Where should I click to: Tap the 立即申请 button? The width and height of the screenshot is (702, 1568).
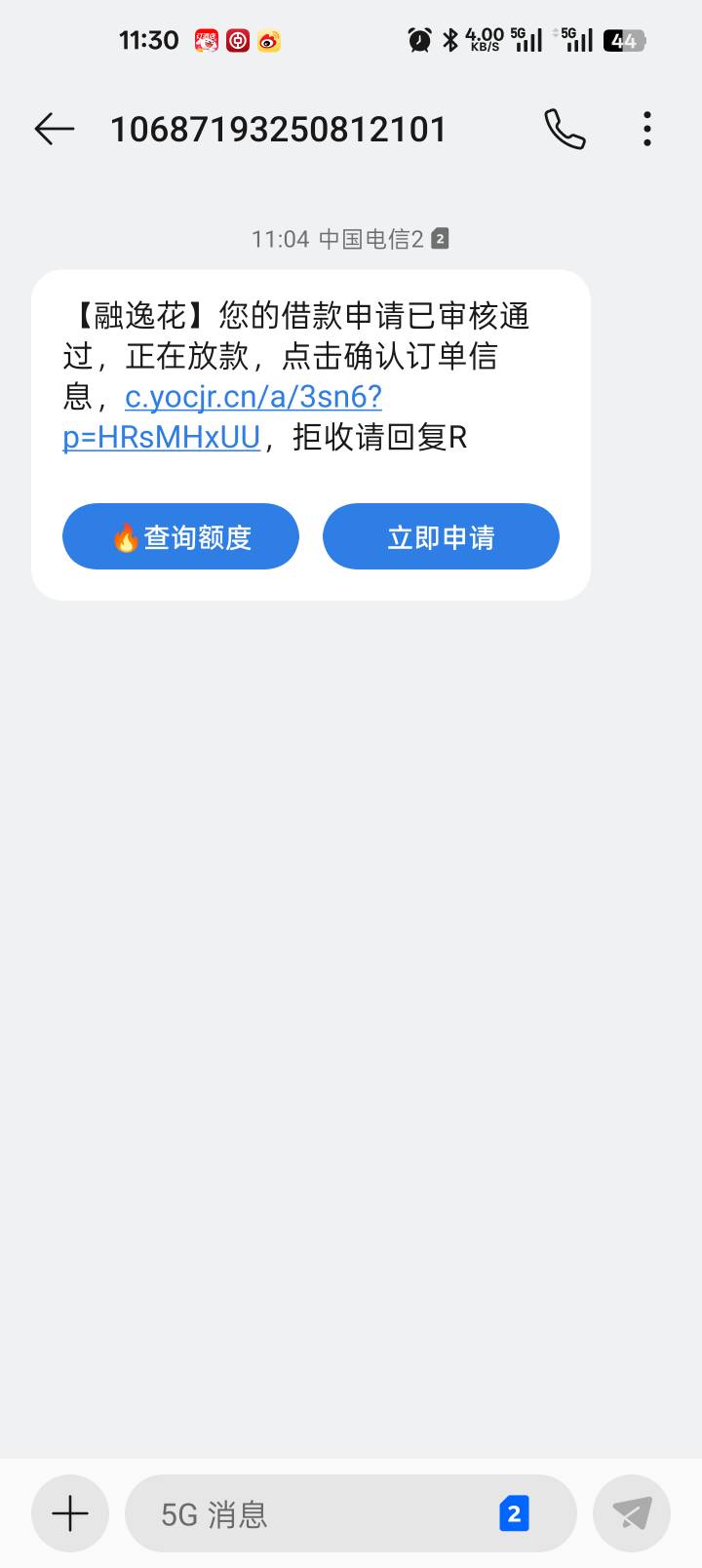pyautogui.click(x=441, y=536)
